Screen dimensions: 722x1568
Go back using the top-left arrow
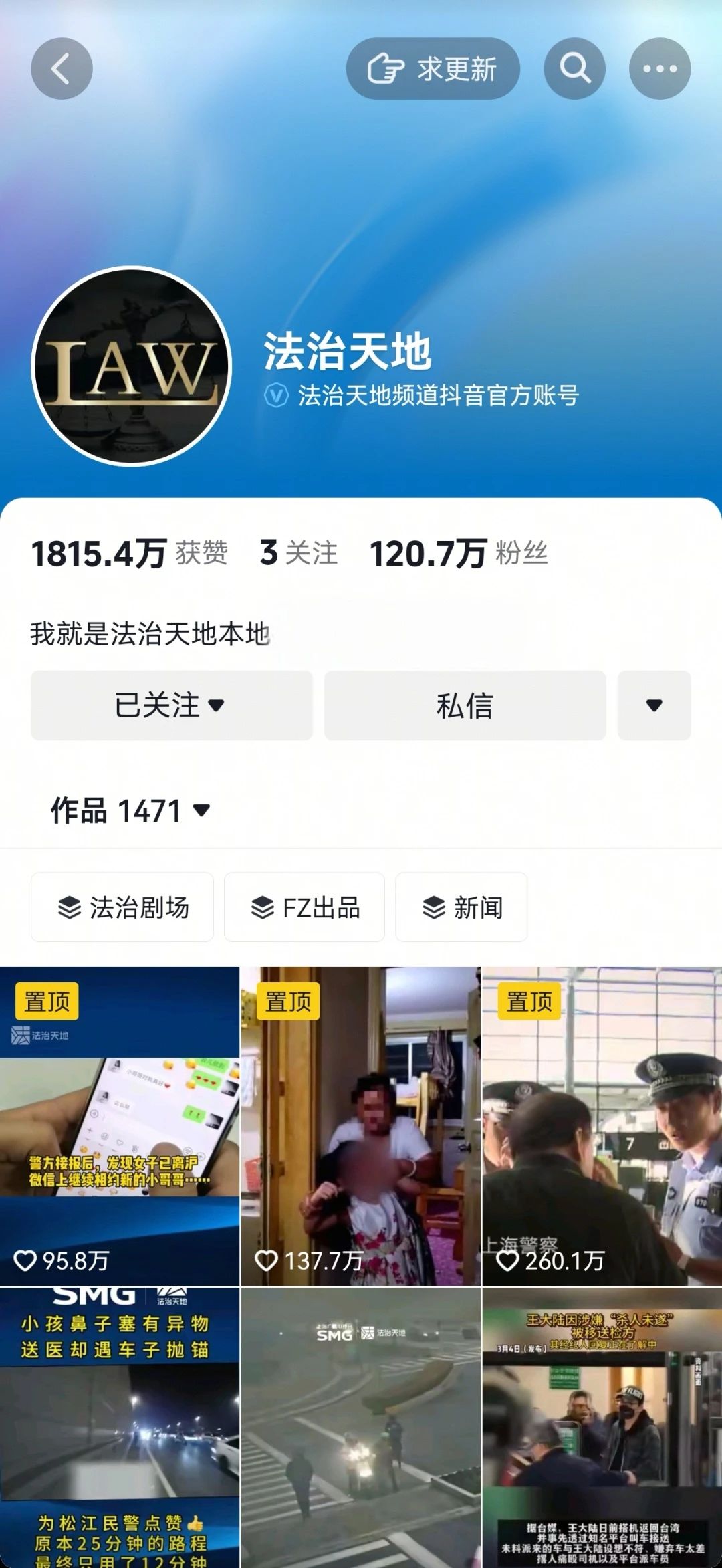62,69
